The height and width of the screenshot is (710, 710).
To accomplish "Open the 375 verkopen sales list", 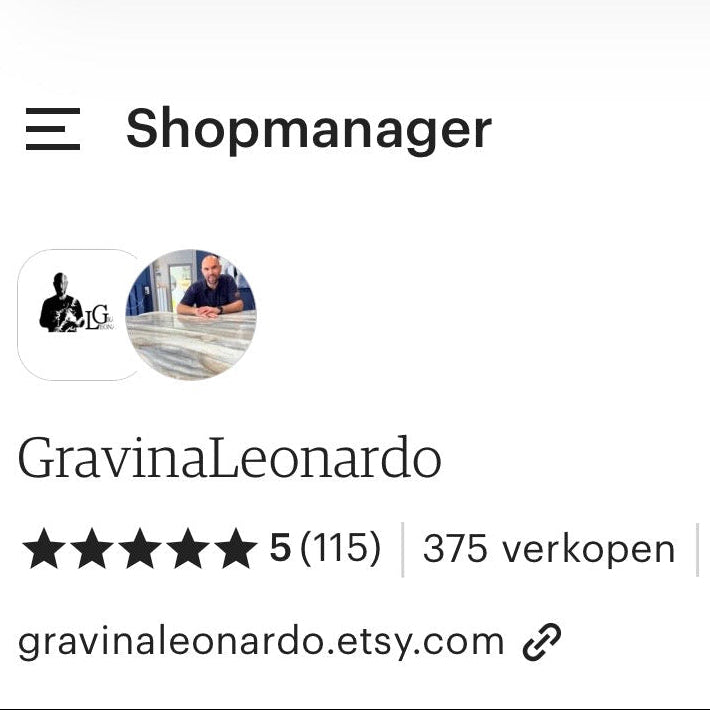I will point(548,549).
